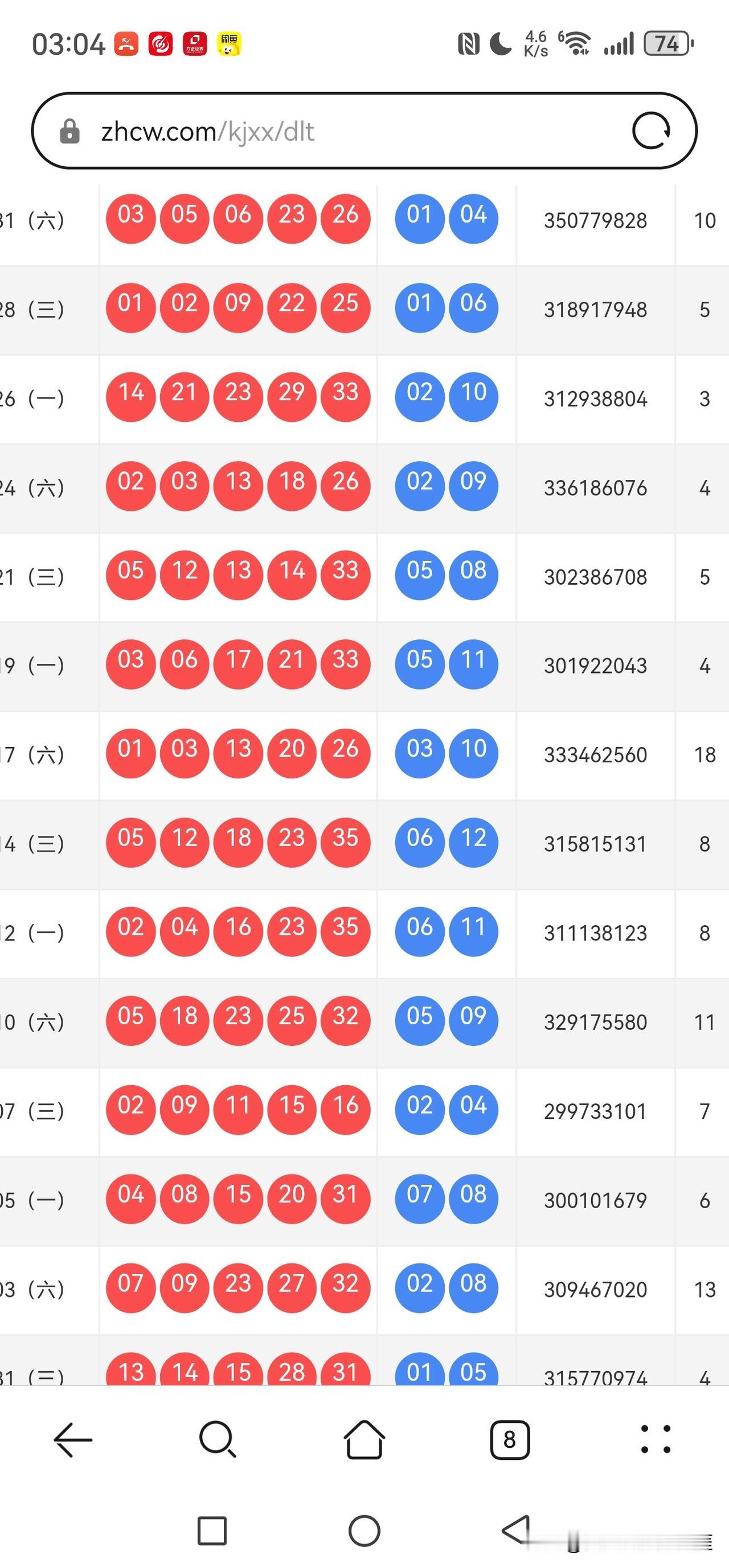
Task: Open the tab switcher showing 8 tabs
Action: [x=510, y=1439]
